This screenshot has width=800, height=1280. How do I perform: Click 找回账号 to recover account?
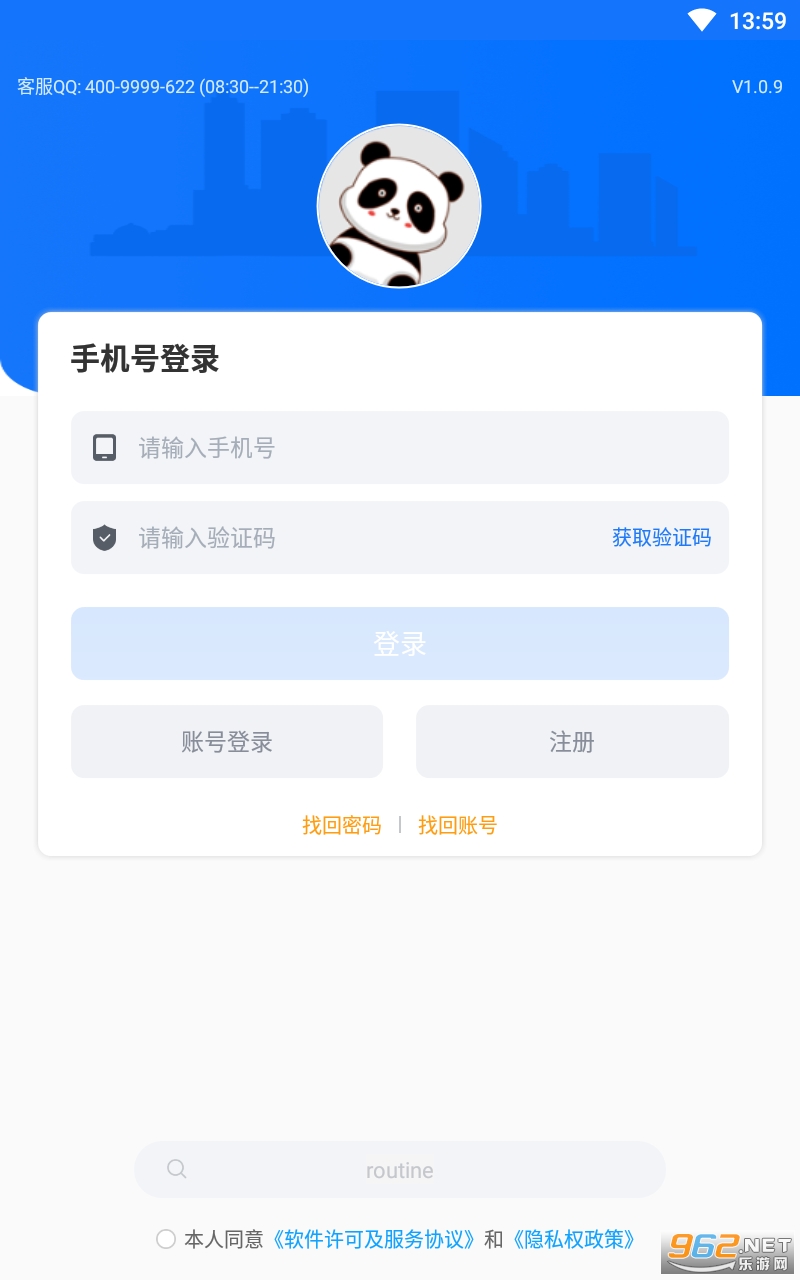pyautogui.click(x=457, y=824)
